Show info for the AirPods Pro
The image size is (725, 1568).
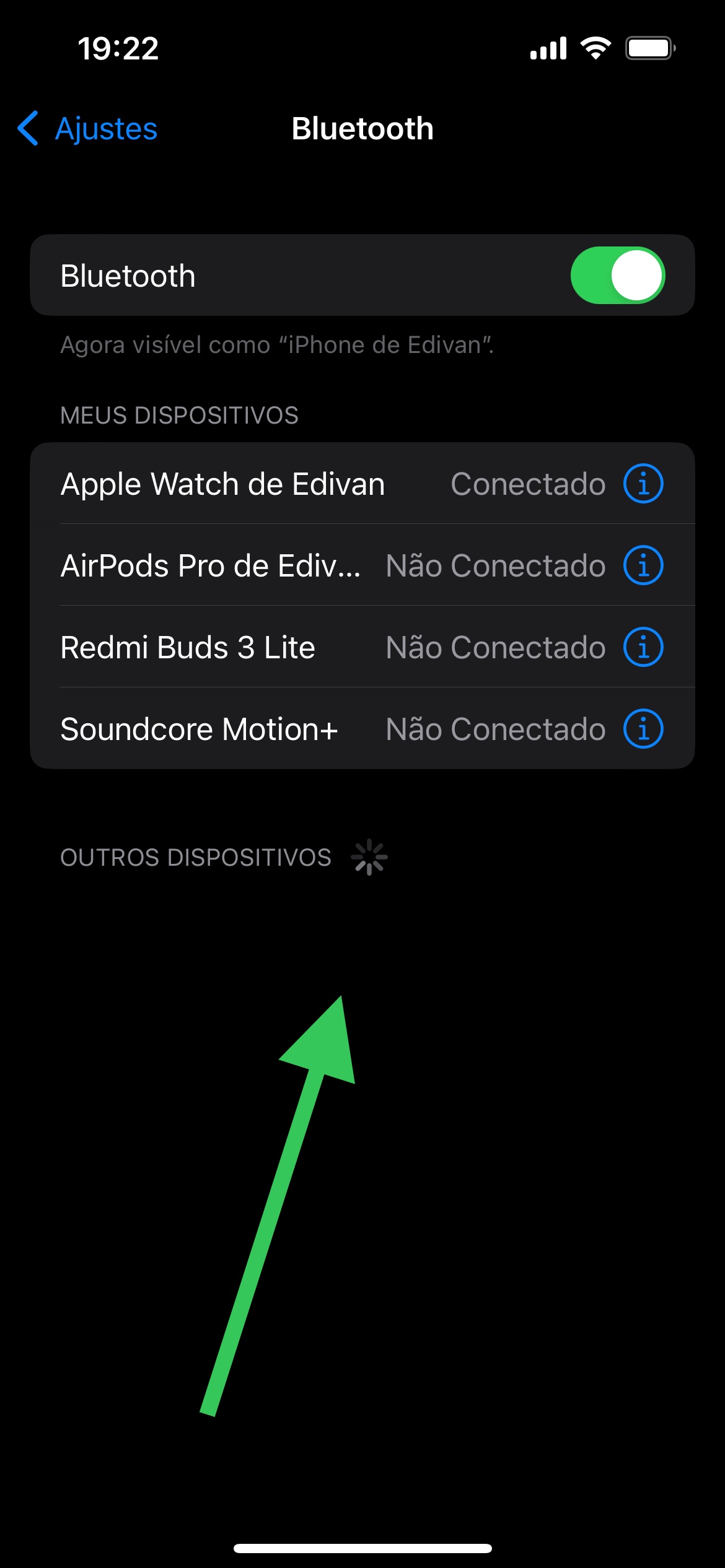click(x=643, y=565)
